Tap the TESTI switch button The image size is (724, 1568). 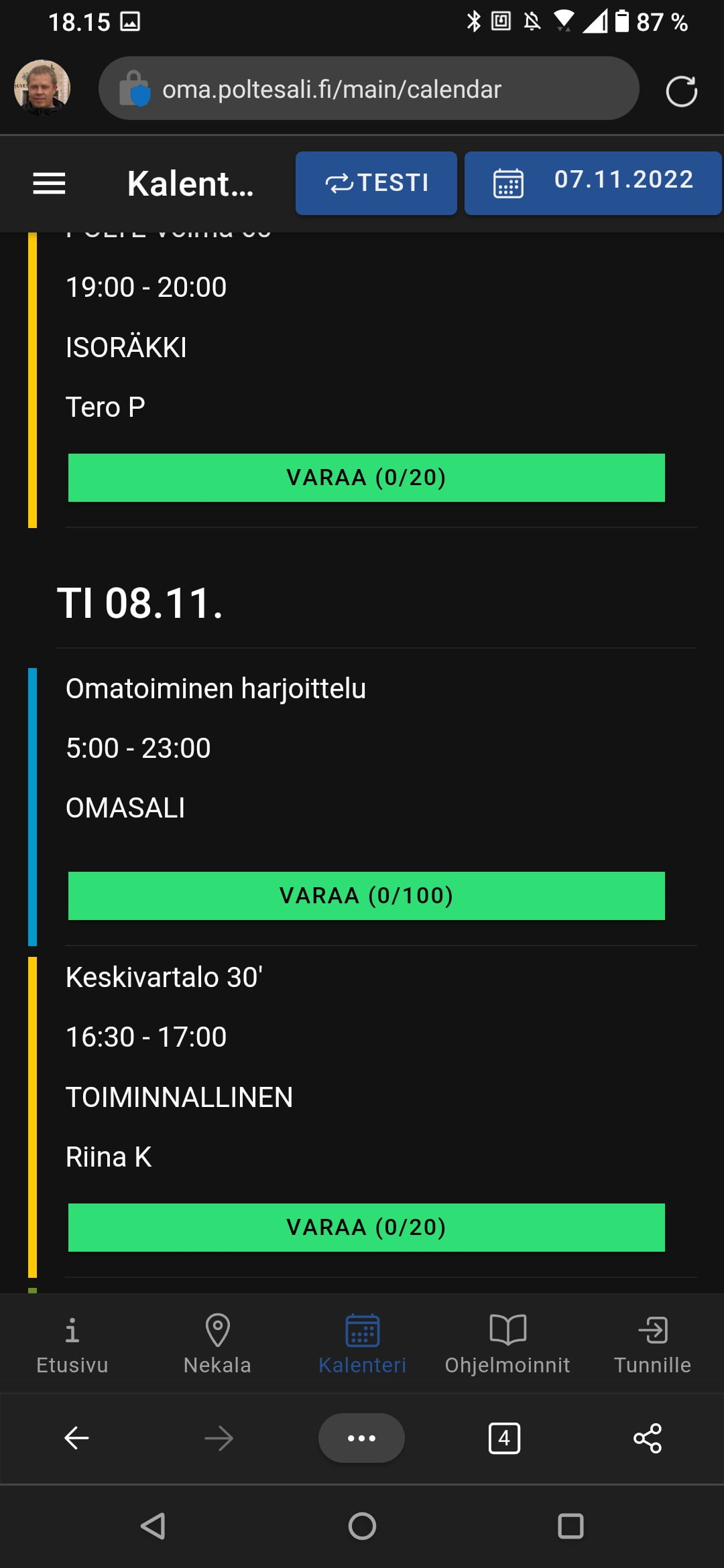376,183
